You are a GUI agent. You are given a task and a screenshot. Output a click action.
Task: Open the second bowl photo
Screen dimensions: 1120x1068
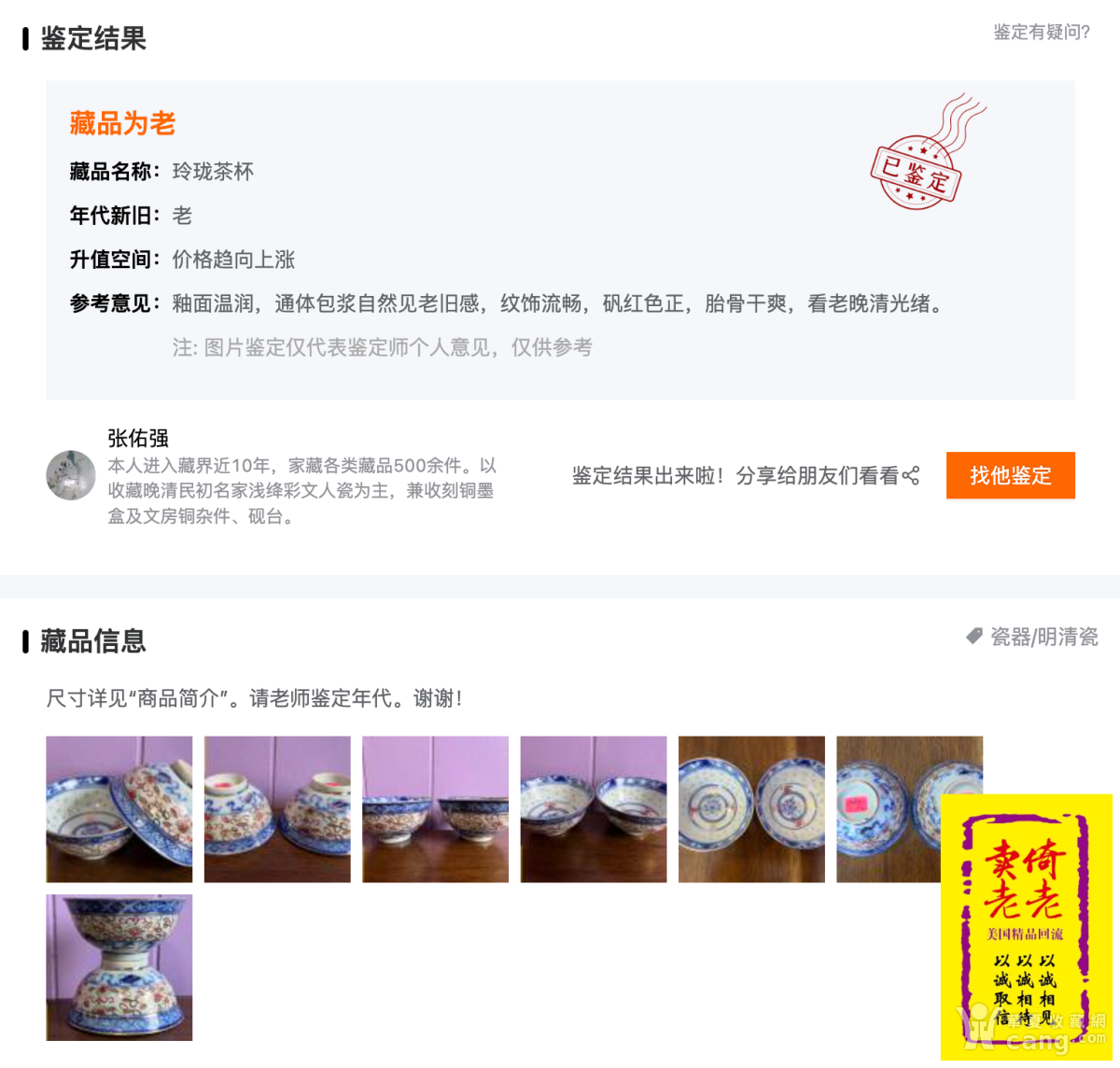pyautogui.click(x=277, y=809)
